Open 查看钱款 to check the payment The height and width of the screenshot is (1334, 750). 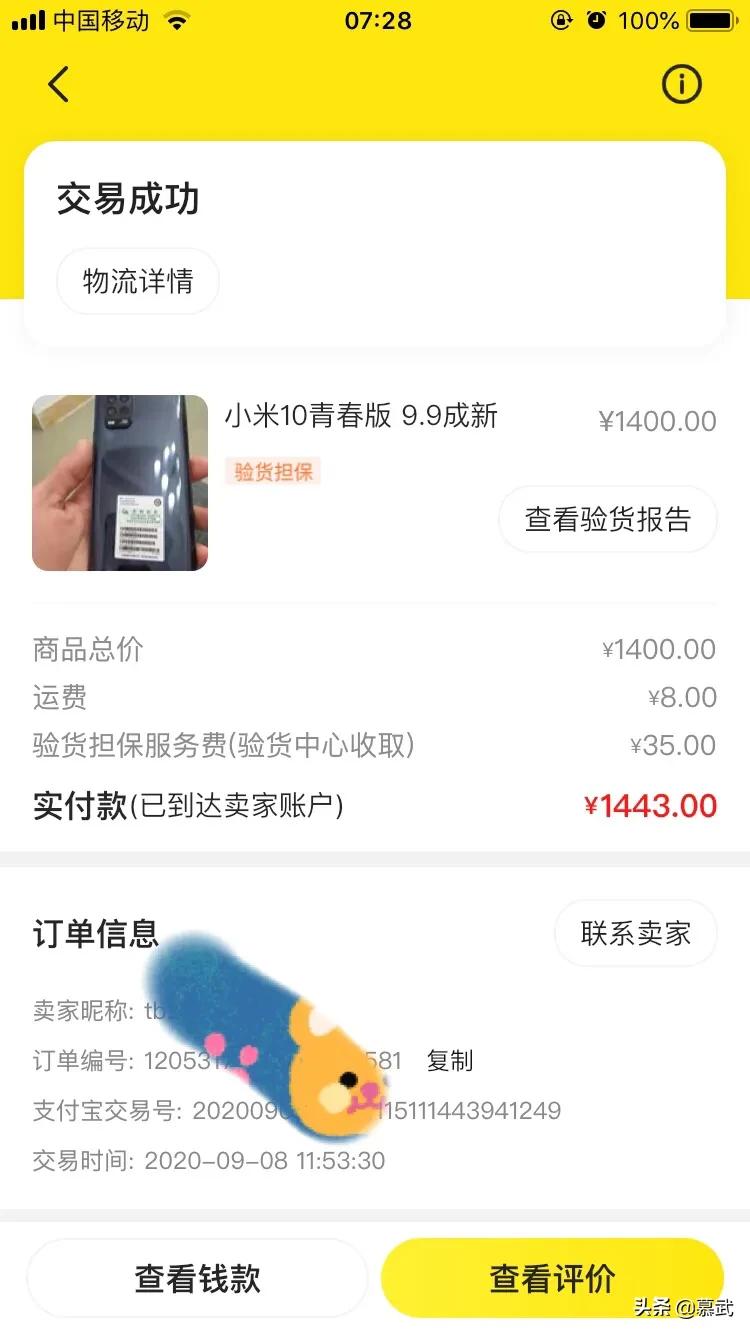click(x=196, y=1276)
